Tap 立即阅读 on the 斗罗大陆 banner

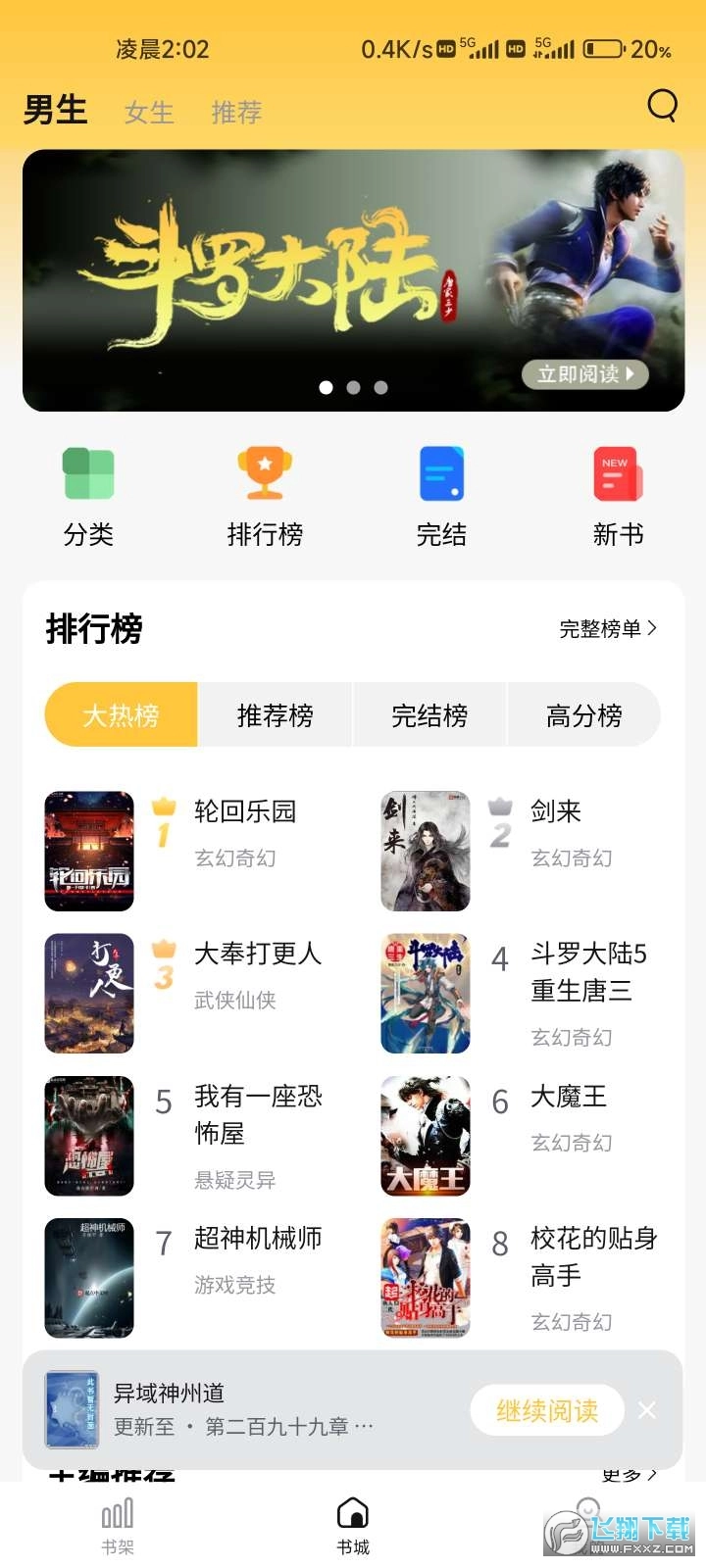point(585,373)
